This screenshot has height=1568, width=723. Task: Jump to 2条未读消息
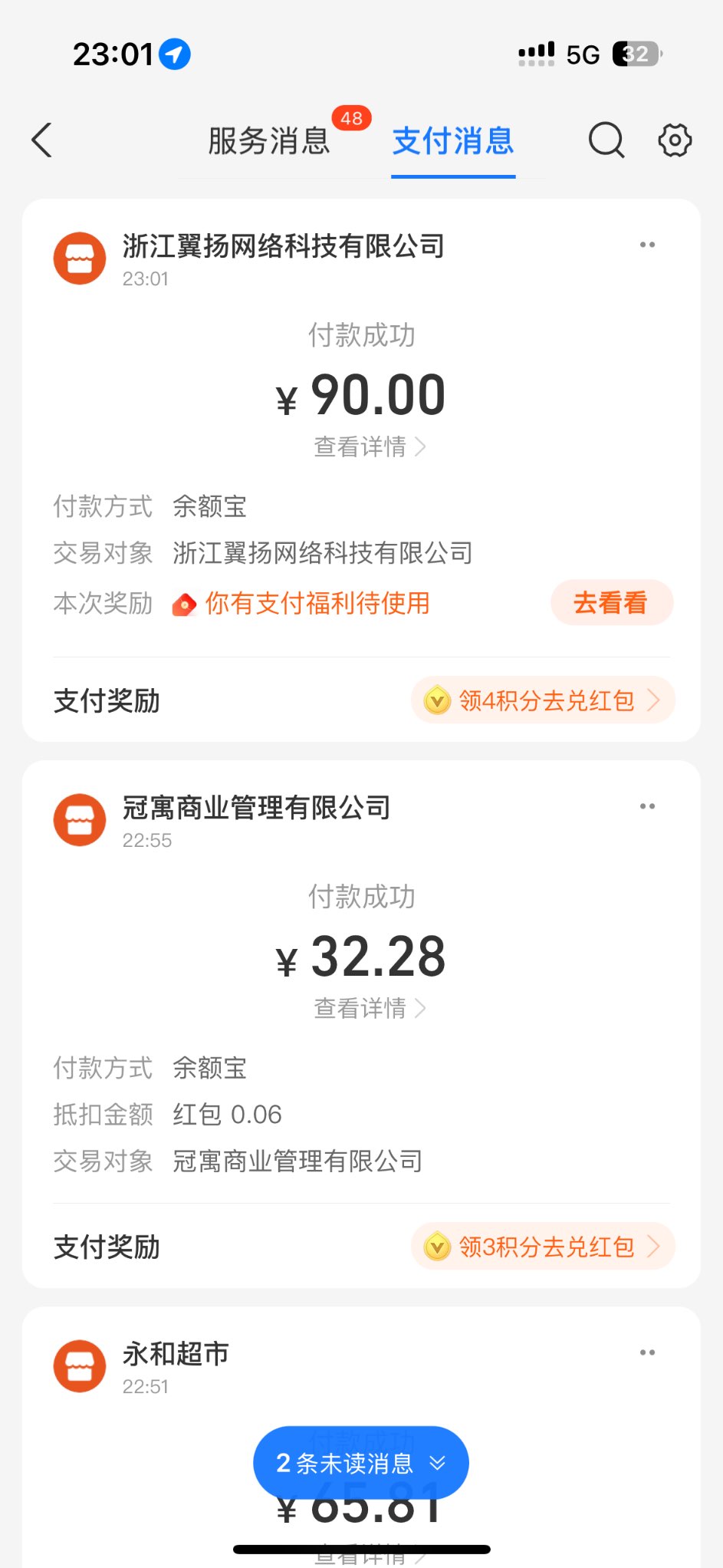click(360, 1463)
